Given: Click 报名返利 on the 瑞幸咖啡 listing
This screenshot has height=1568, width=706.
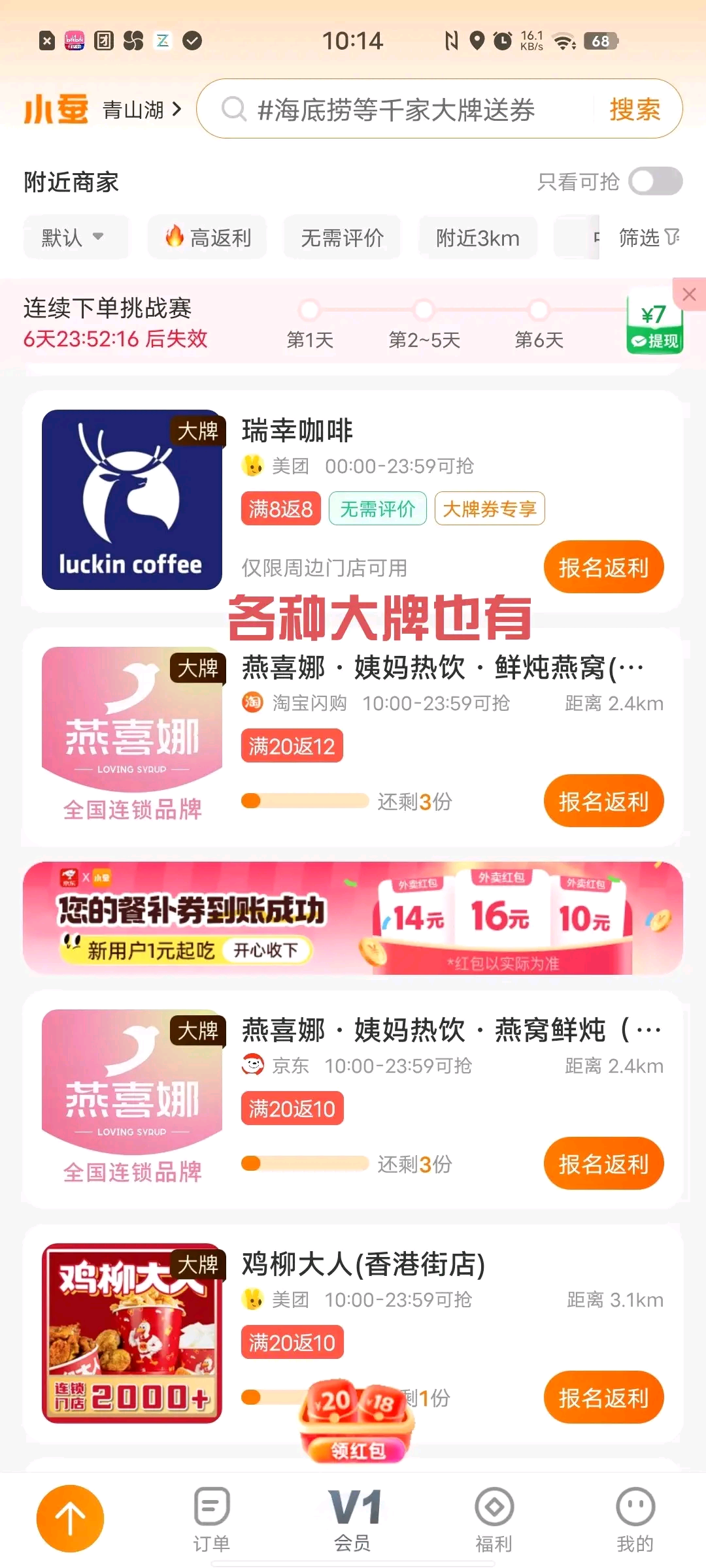Looking at the screenshot, I should [x=603, y=567].
